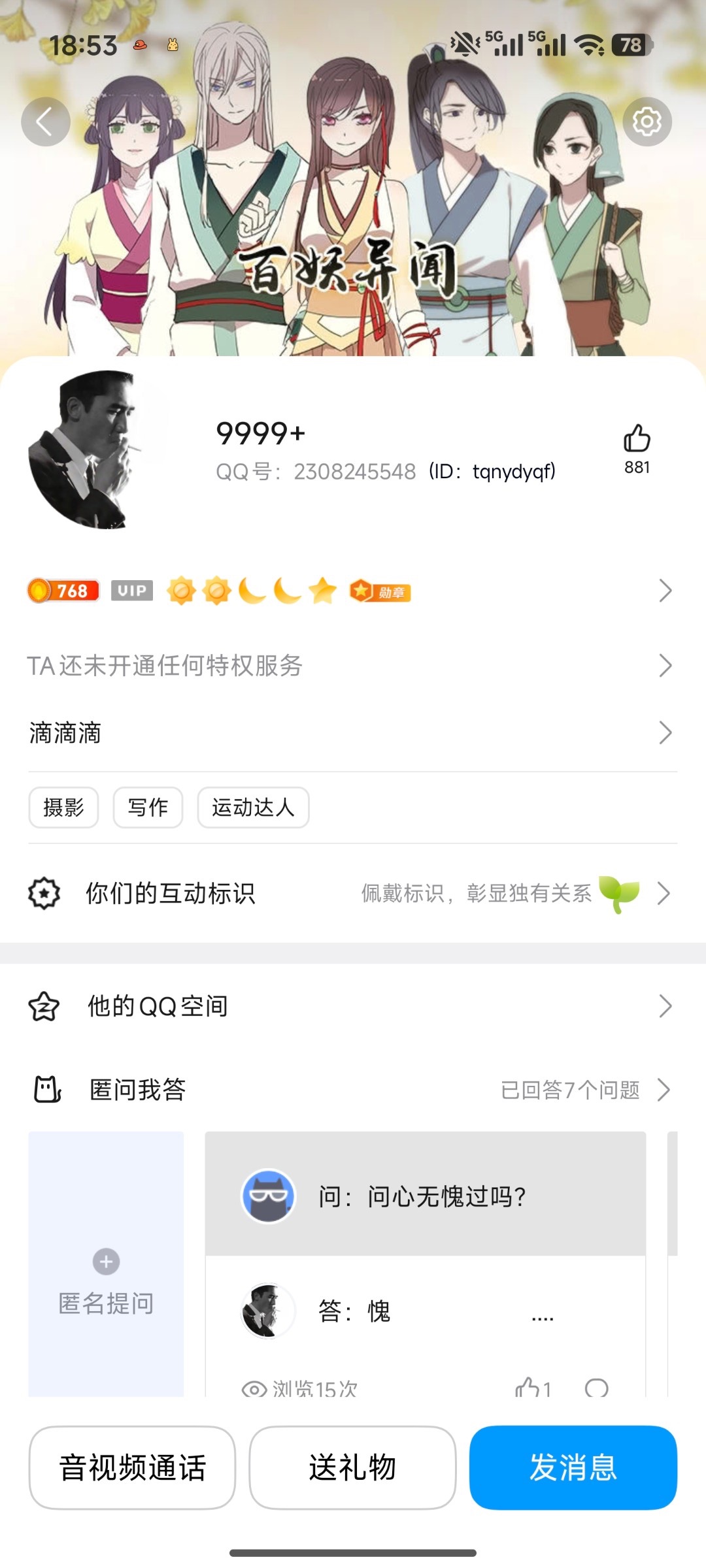706x1568 pixels.
Task: Open the 768 coin balance icon
Action: (x=63, y=591)
